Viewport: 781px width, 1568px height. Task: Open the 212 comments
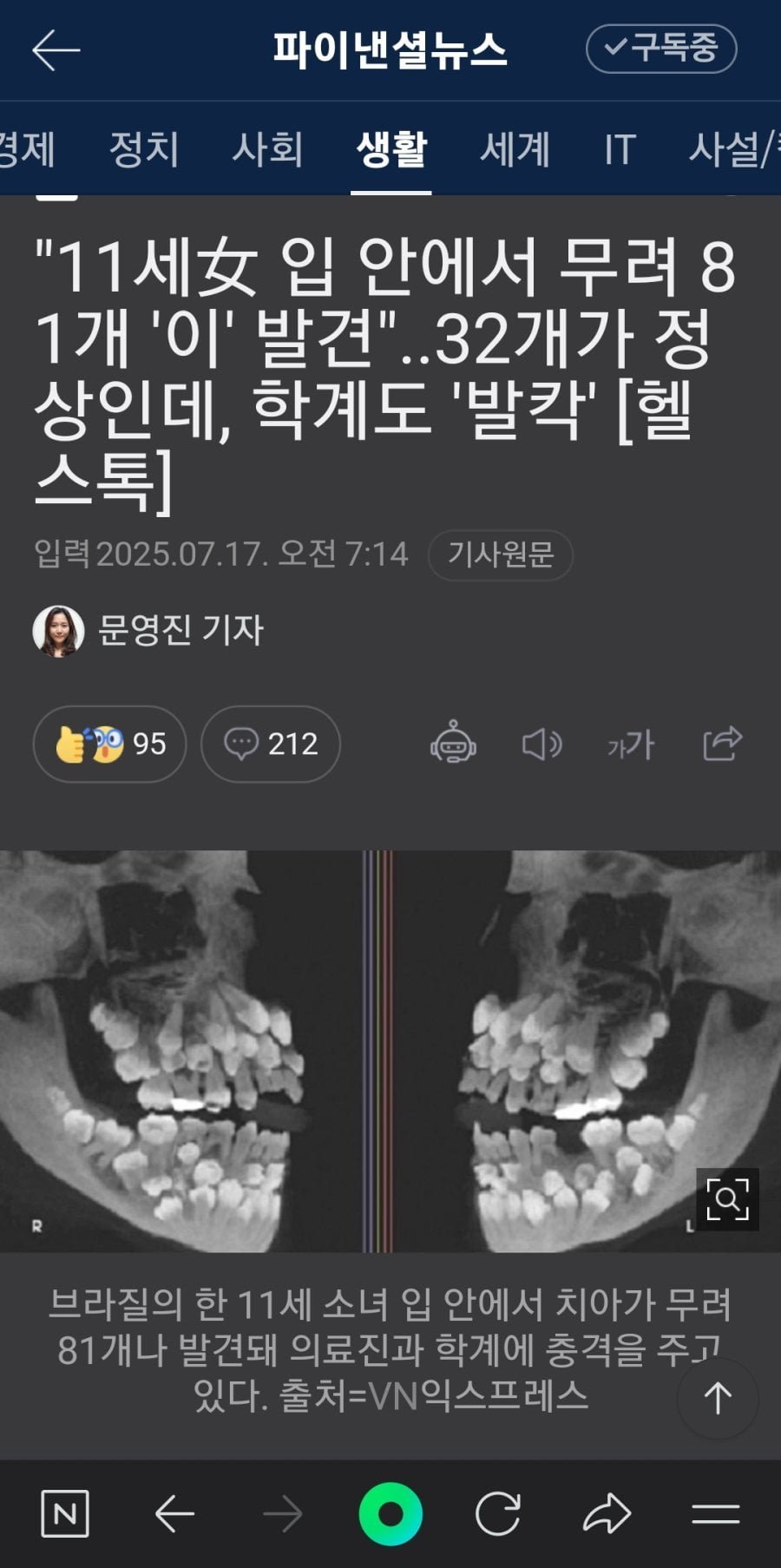point(271,744)
